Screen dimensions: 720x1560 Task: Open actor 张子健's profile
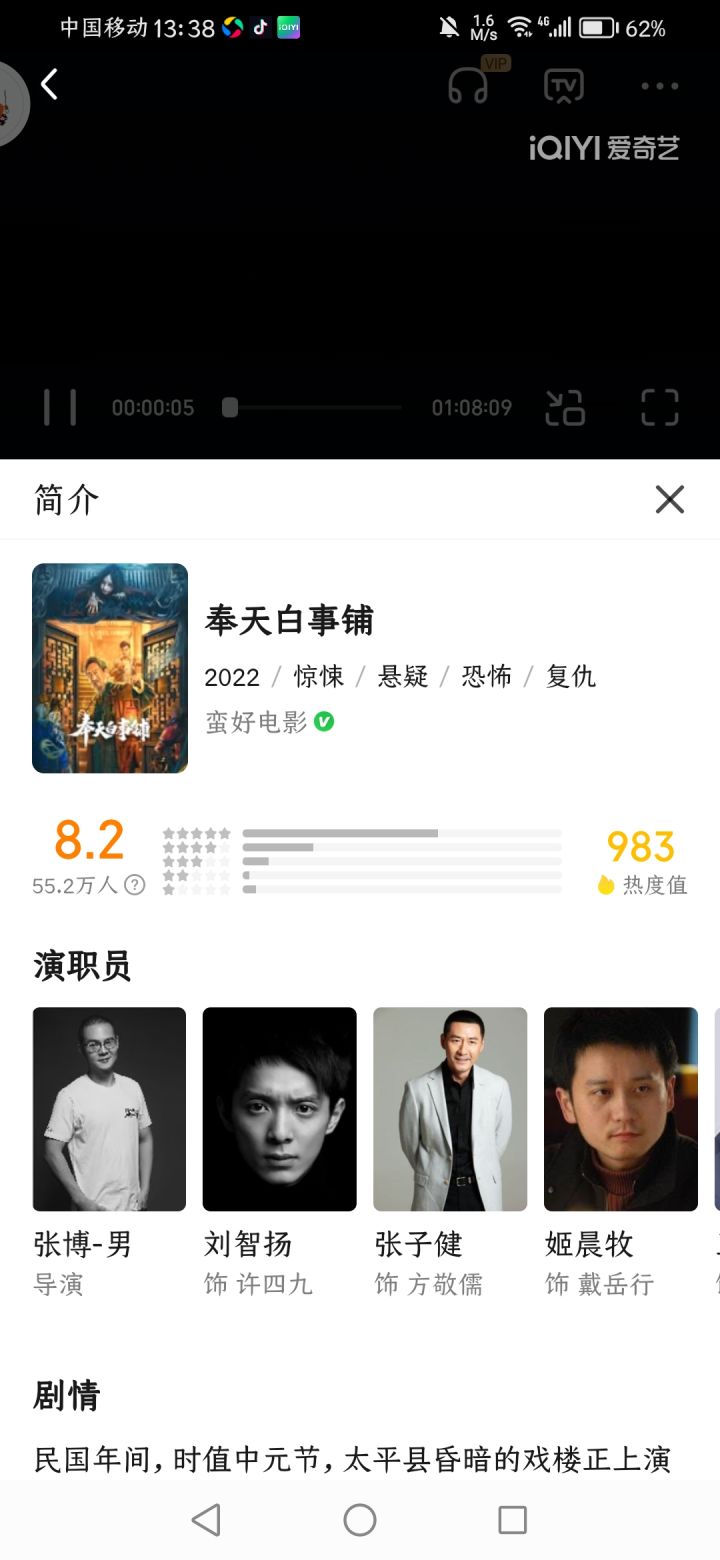pos(450,1109)
